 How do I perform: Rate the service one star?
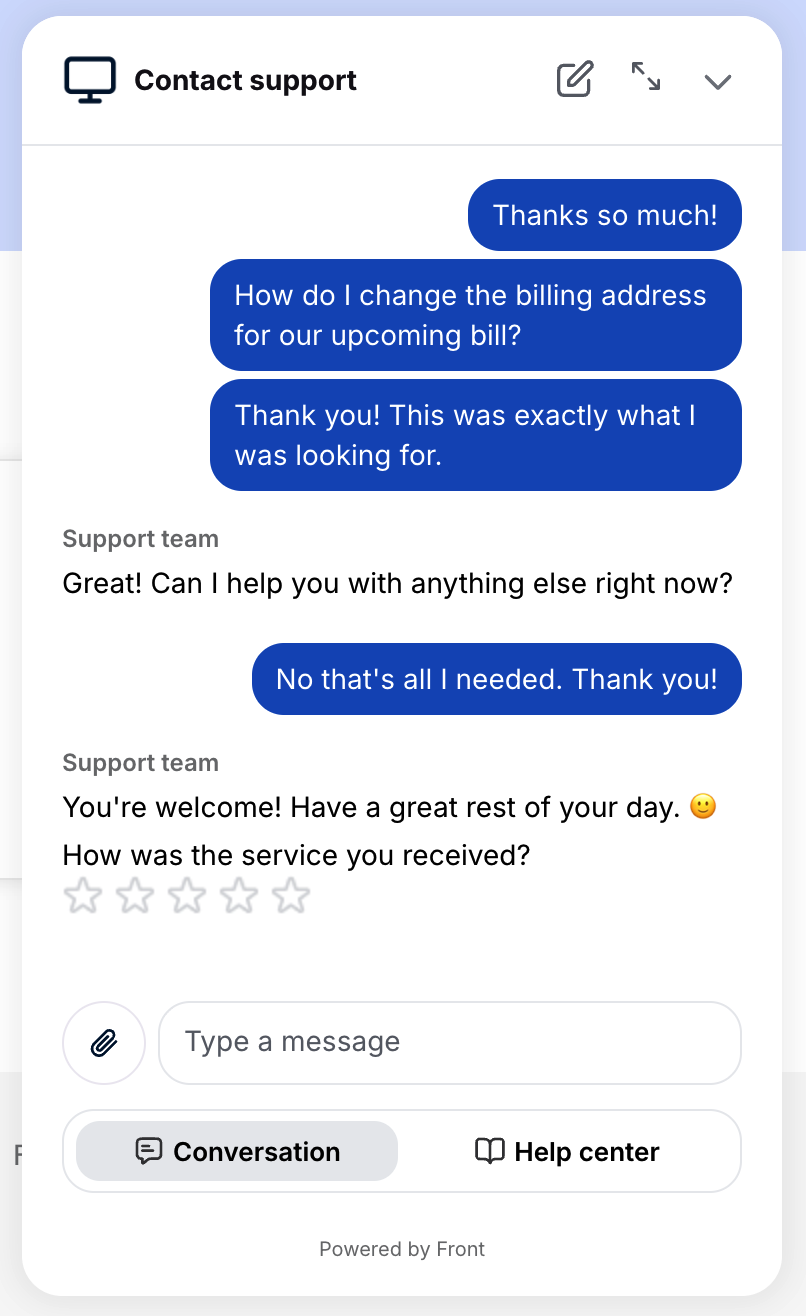(83, 896)
